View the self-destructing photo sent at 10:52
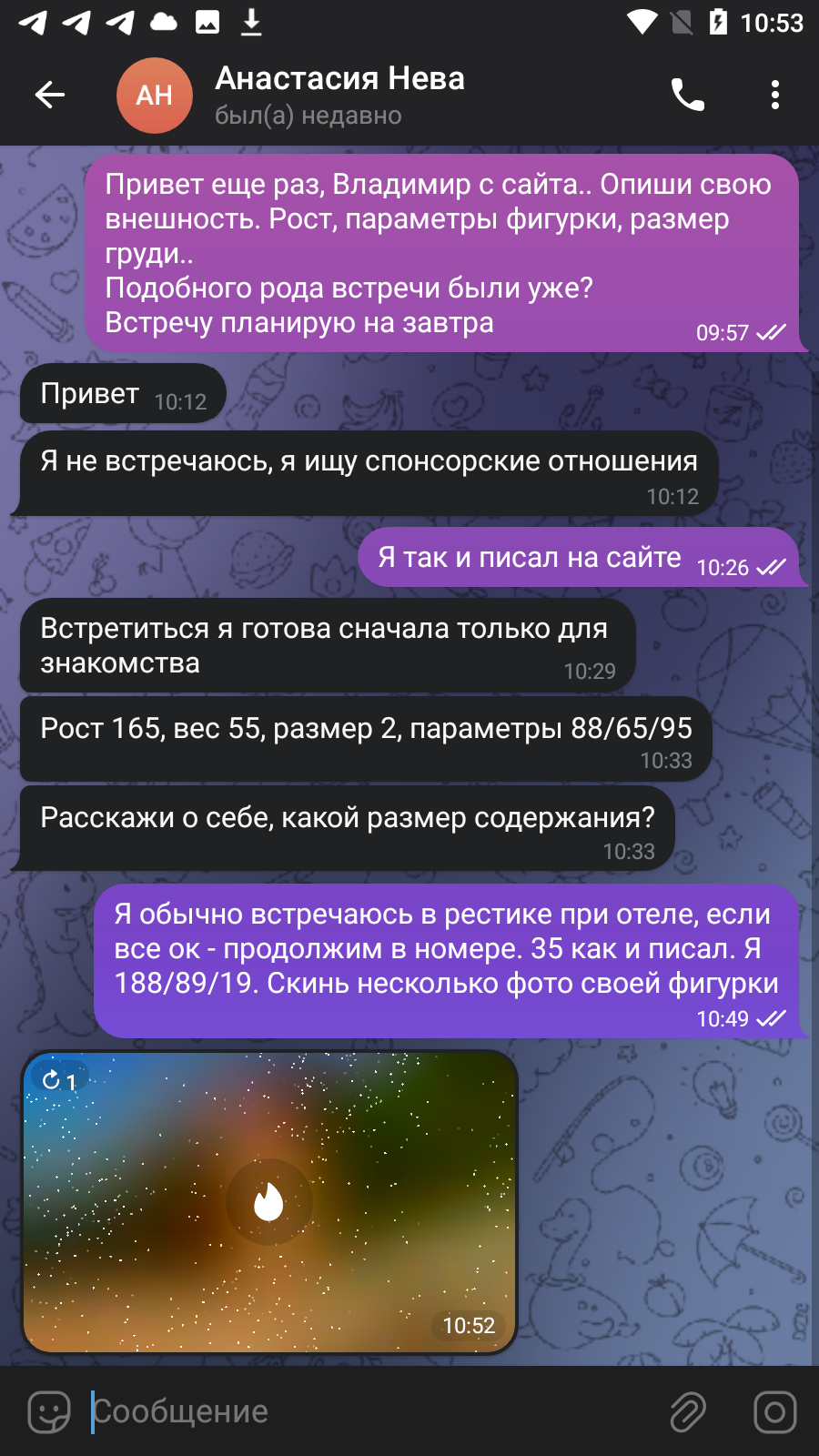Viewport: 819px width, 1456px height. click(x=269, y=1202)
